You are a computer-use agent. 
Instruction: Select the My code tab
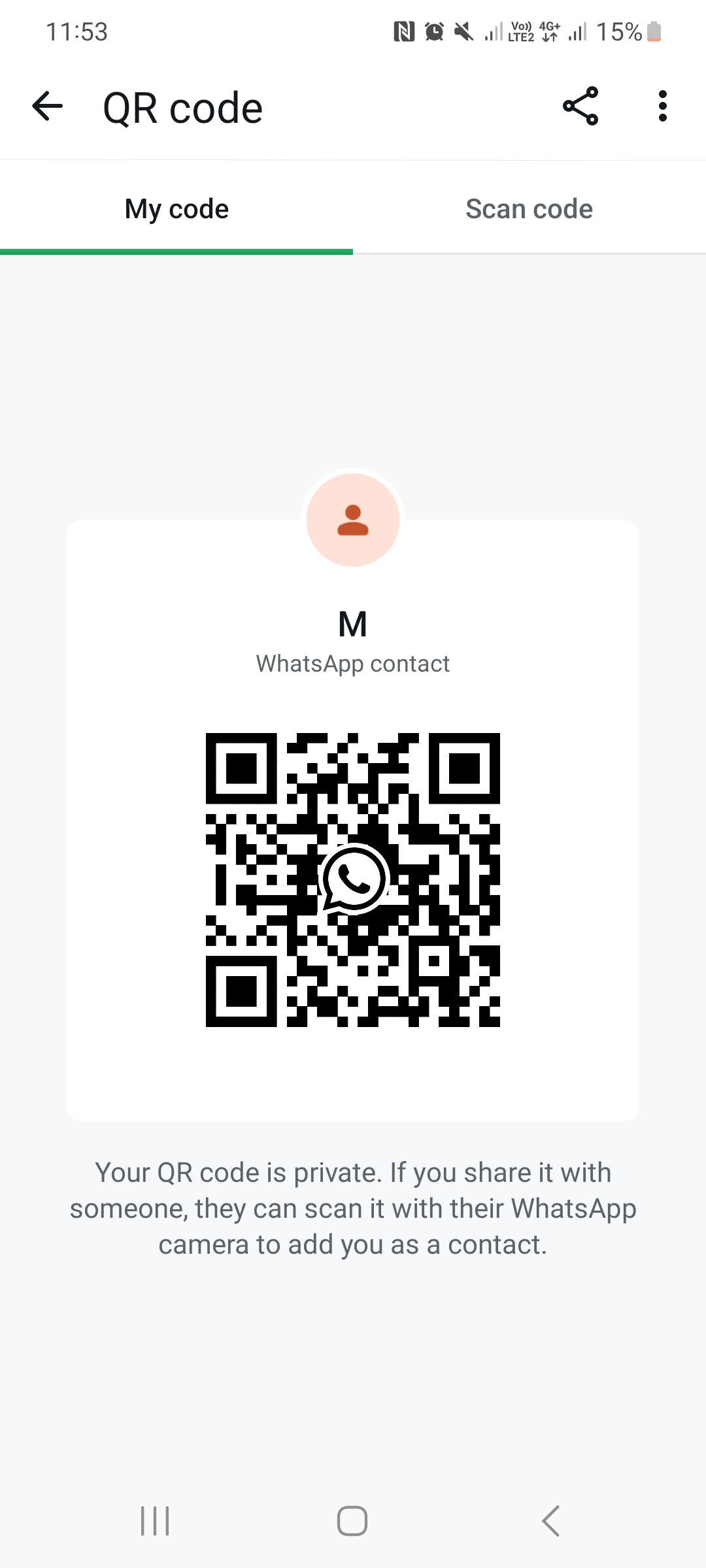176,209
